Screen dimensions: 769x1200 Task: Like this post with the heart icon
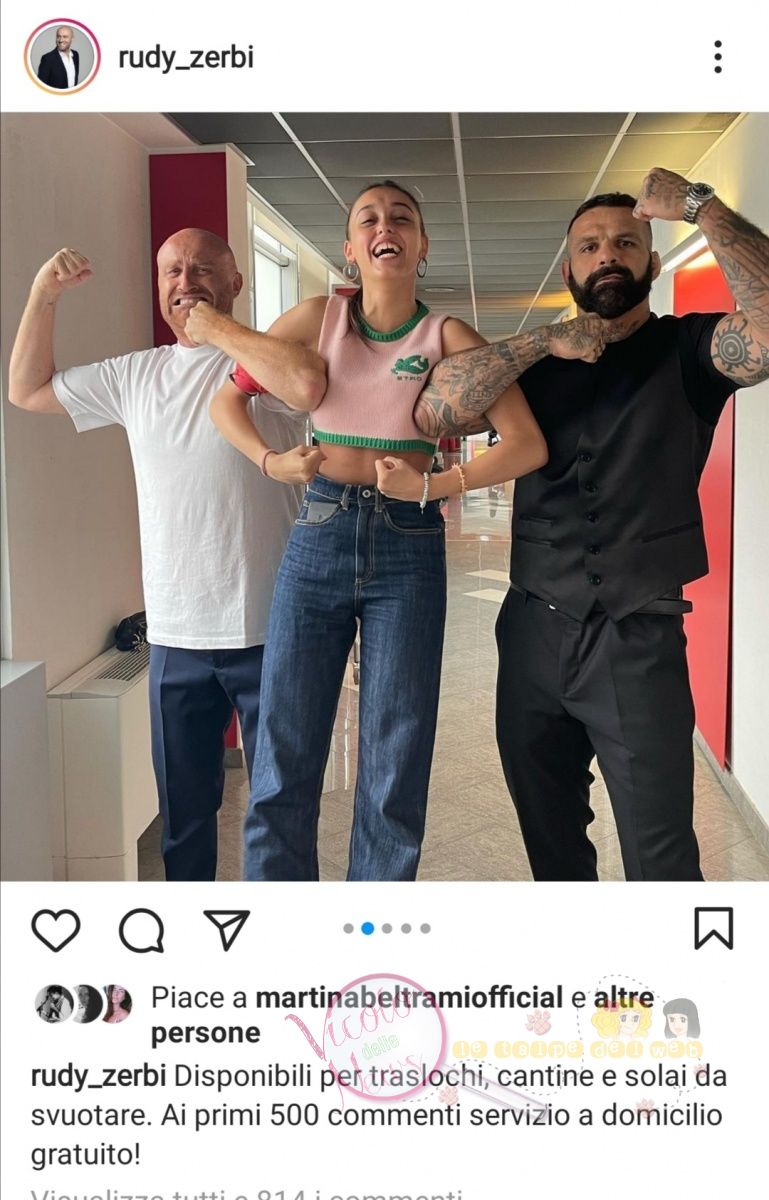pos(55,930)
